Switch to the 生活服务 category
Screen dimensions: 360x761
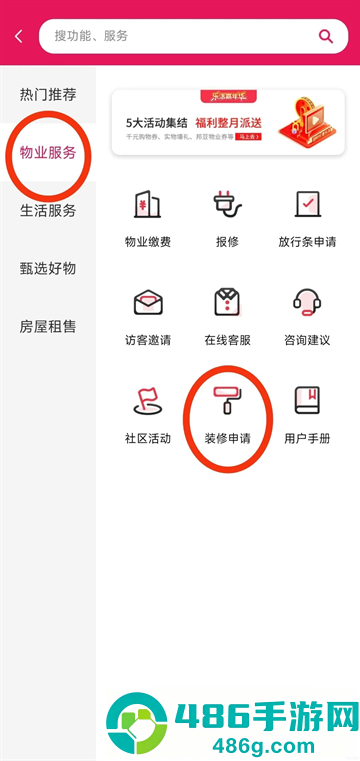pos(48,211)
